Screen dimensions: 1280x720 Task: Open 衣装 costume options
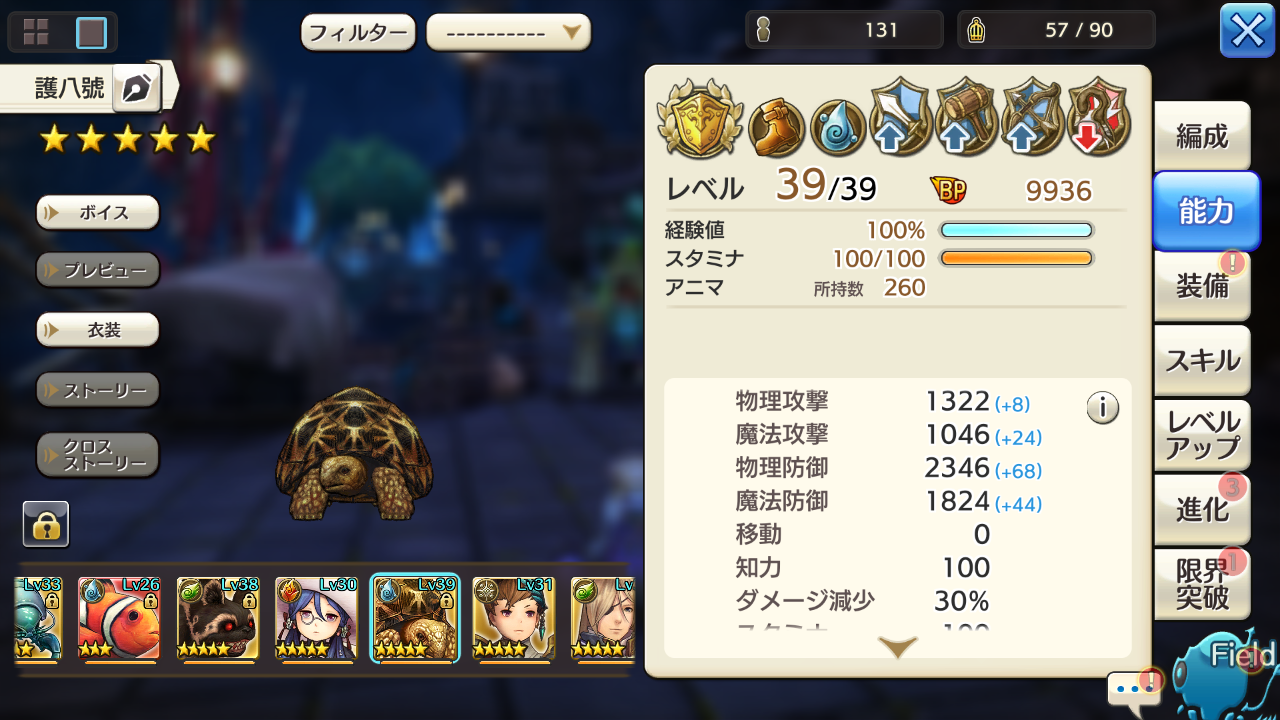click(98, 330)
